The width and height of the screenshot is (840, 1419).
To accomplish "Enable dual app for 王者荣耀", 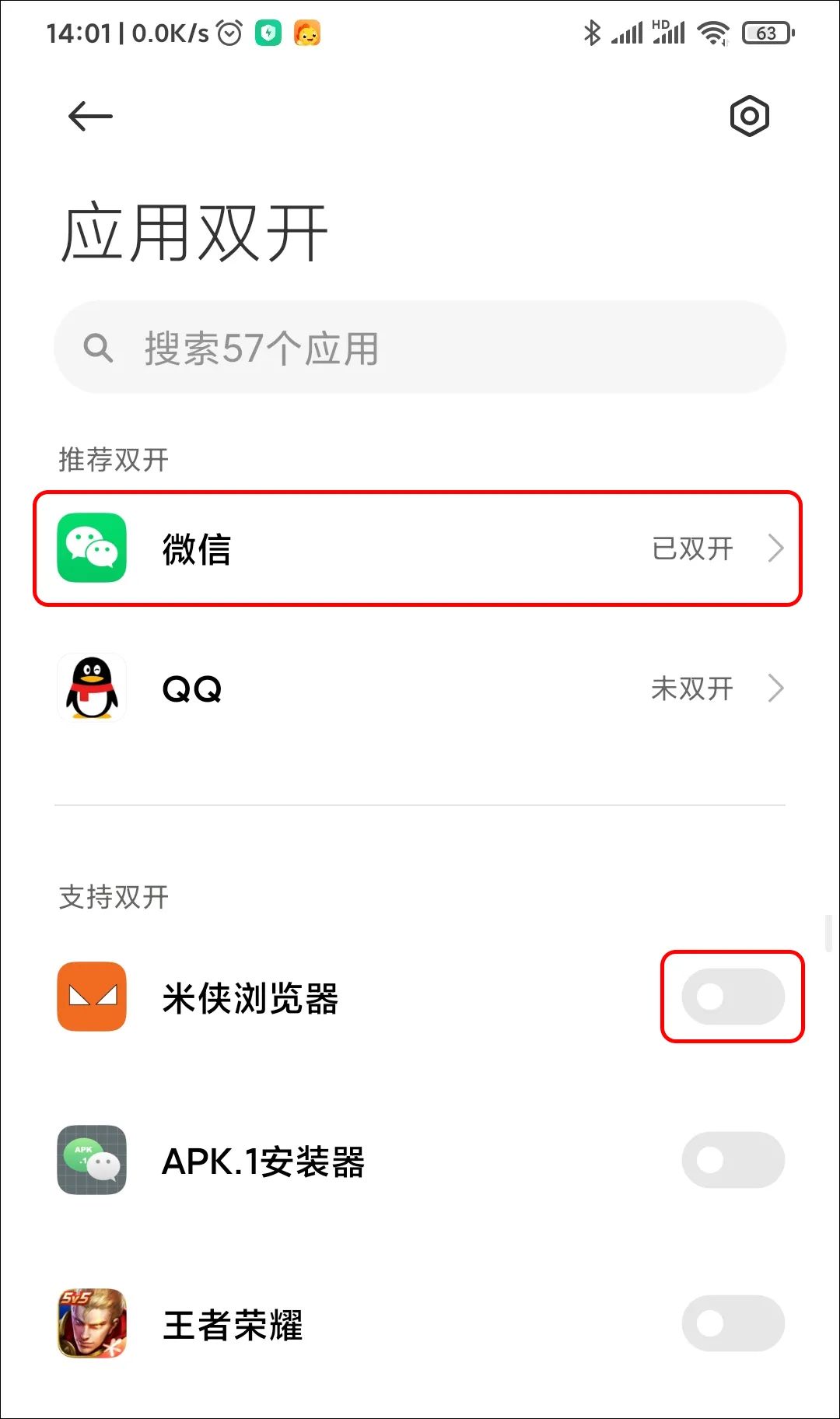I will [x=732, y=1323].
